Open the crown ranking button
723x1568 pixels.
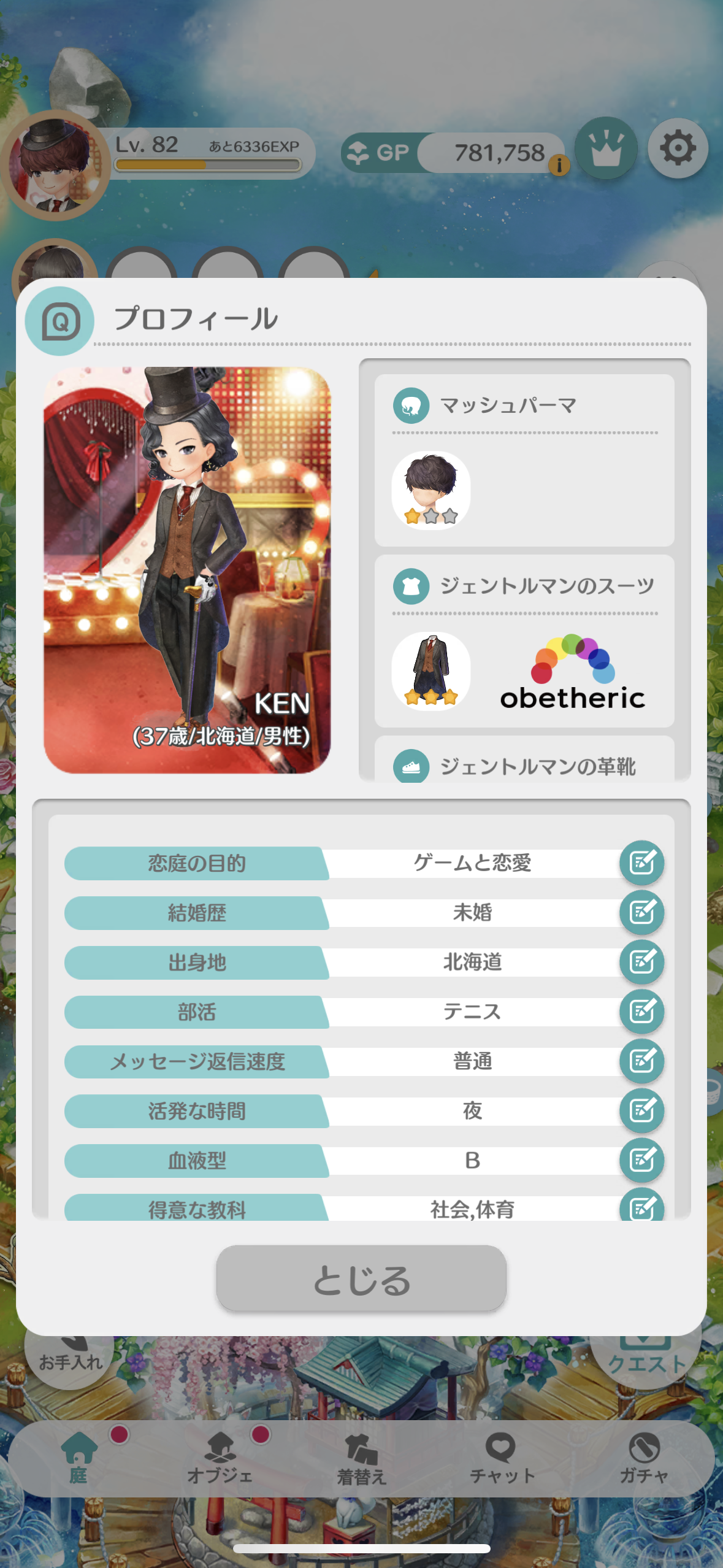point(606,148)
